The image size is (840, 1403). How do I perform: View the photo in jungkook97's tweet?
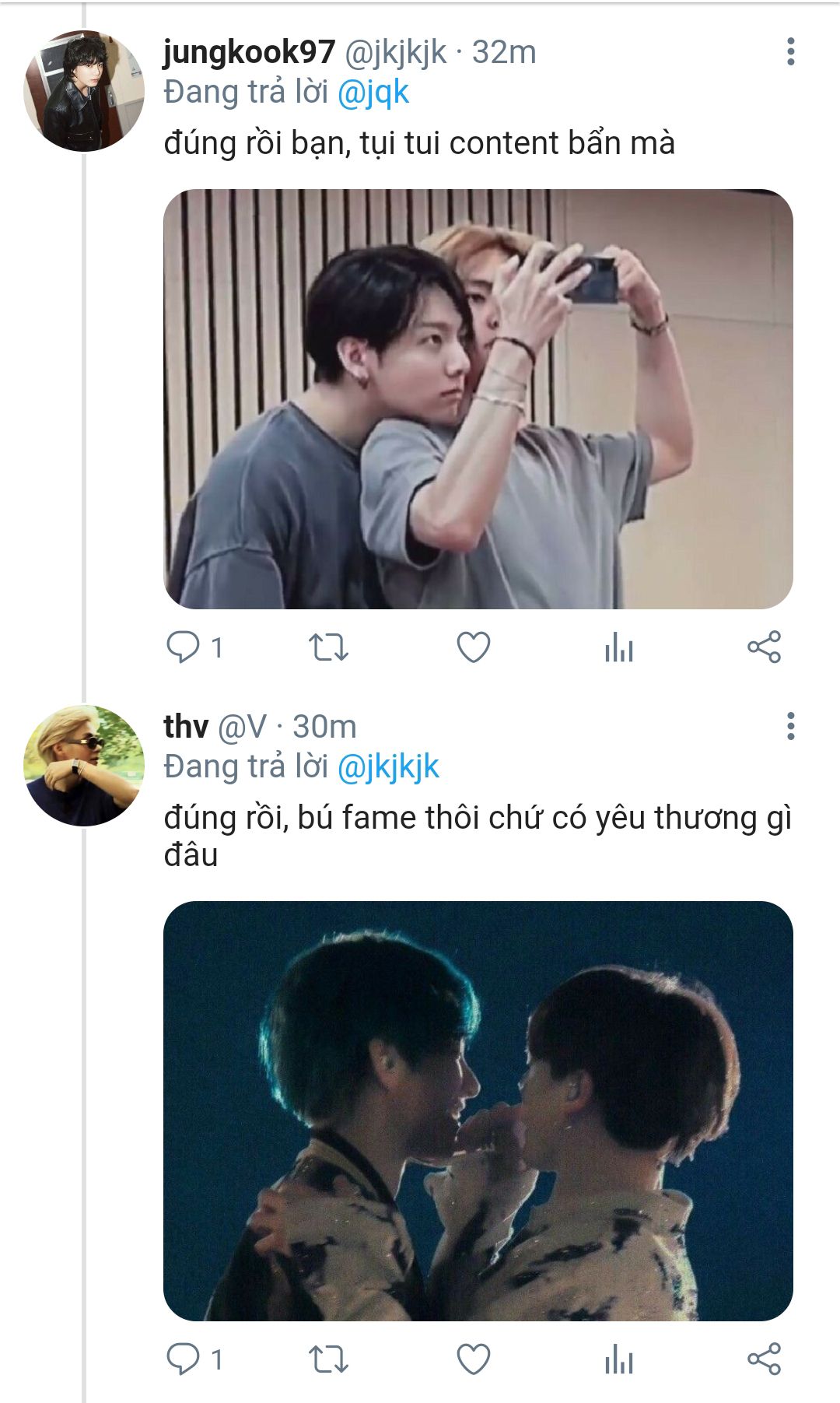478,398
